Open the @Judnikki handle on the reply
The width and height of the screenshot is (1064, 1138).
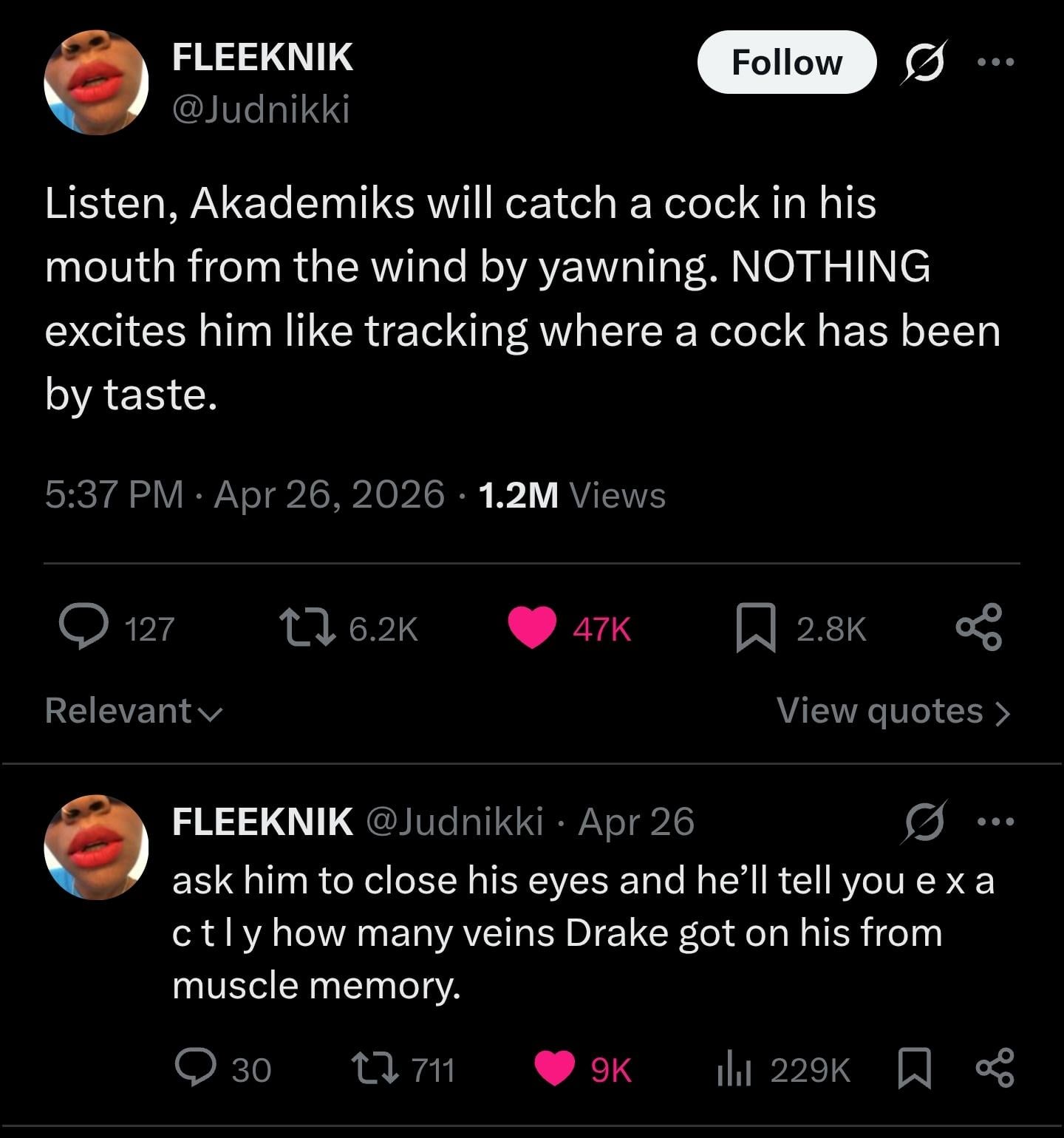454,821
